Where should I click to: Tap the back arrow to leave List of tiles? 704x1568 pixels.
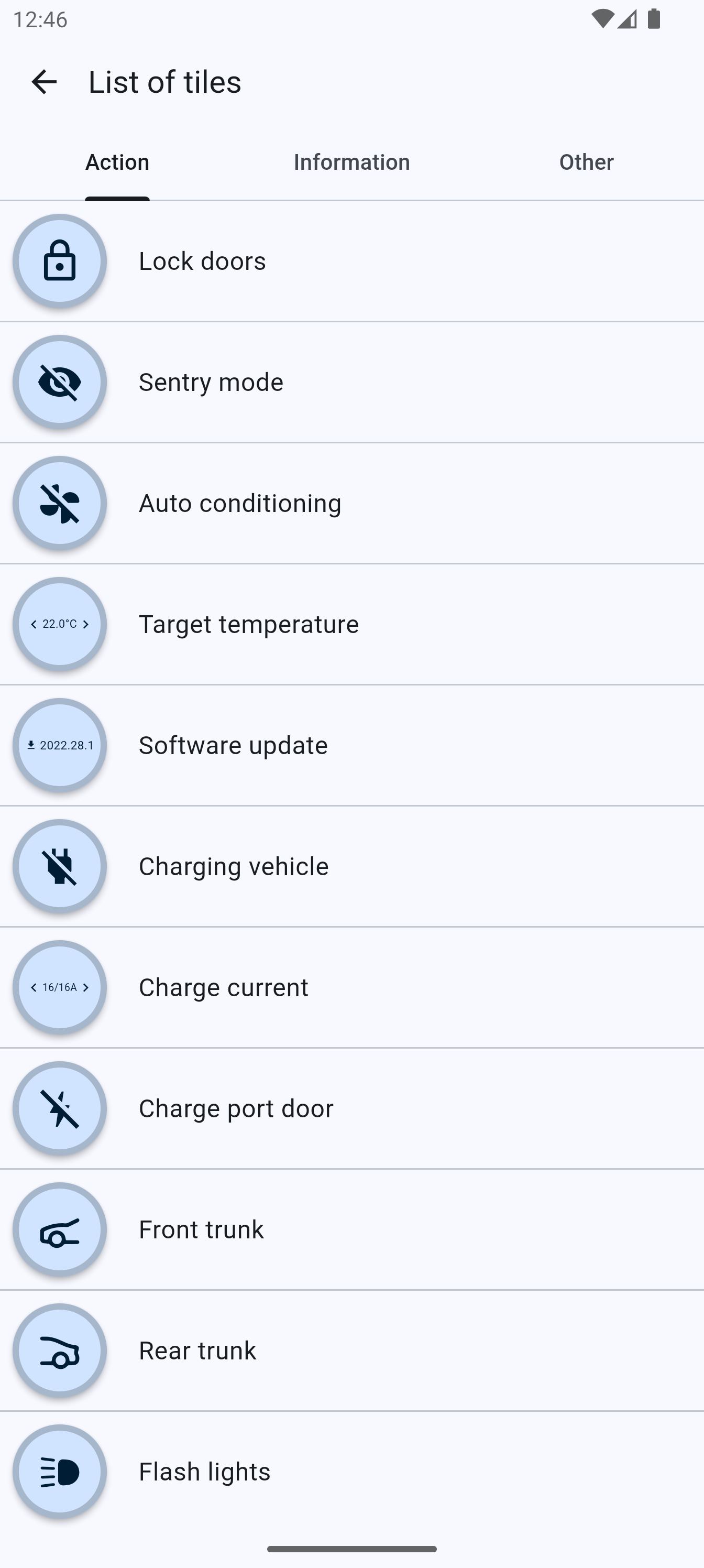[x=45, y=82]
